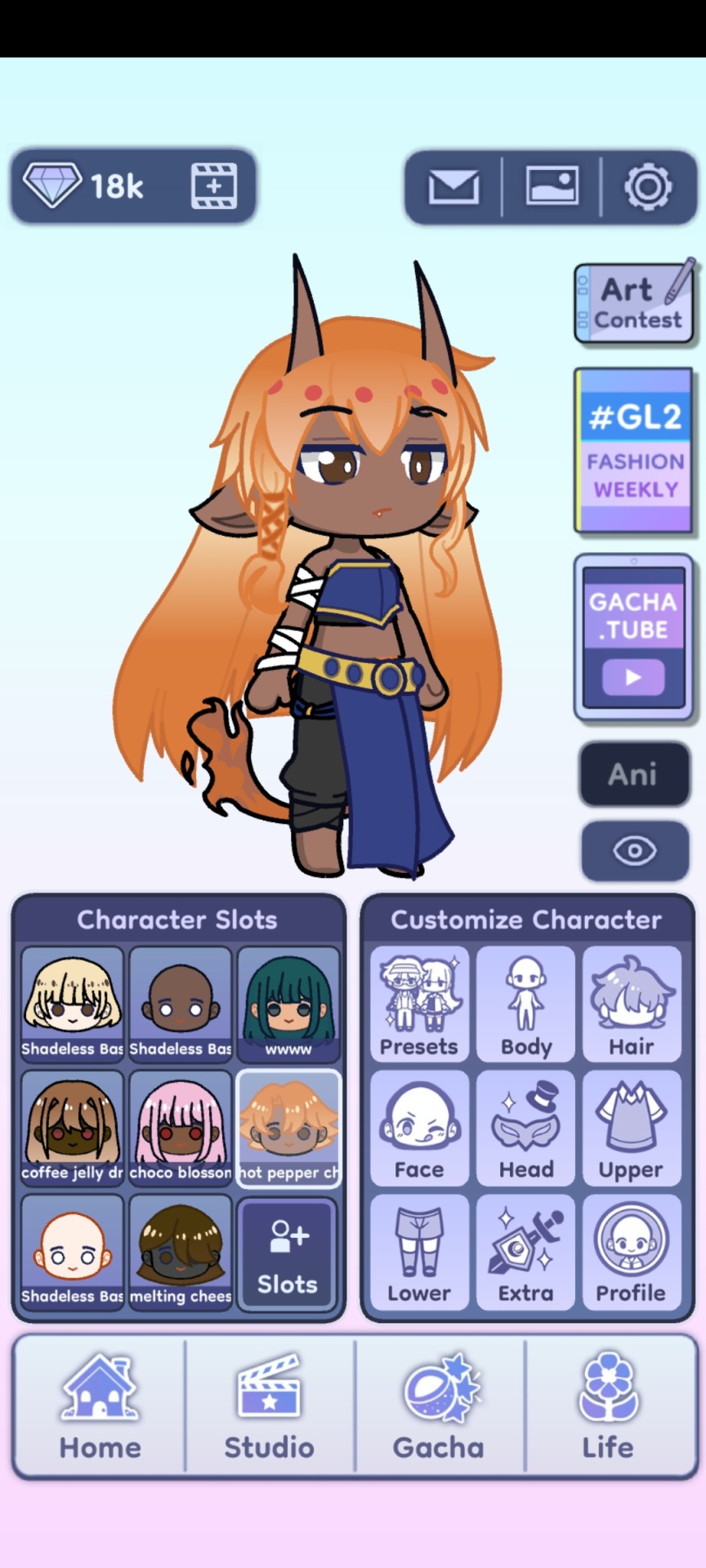
Task: Tap the add video plus icon
Action: [214, 186]
